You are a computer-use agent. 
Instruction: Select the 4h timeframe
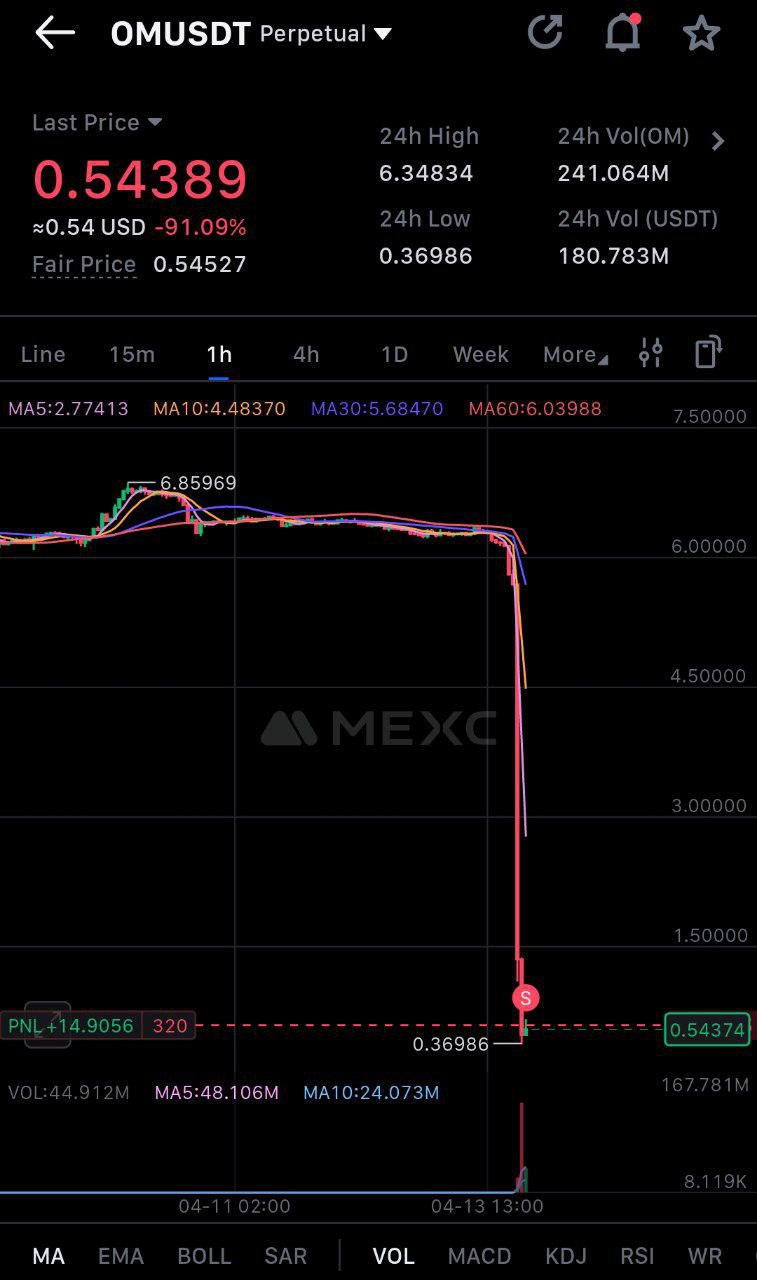point(306,354)
